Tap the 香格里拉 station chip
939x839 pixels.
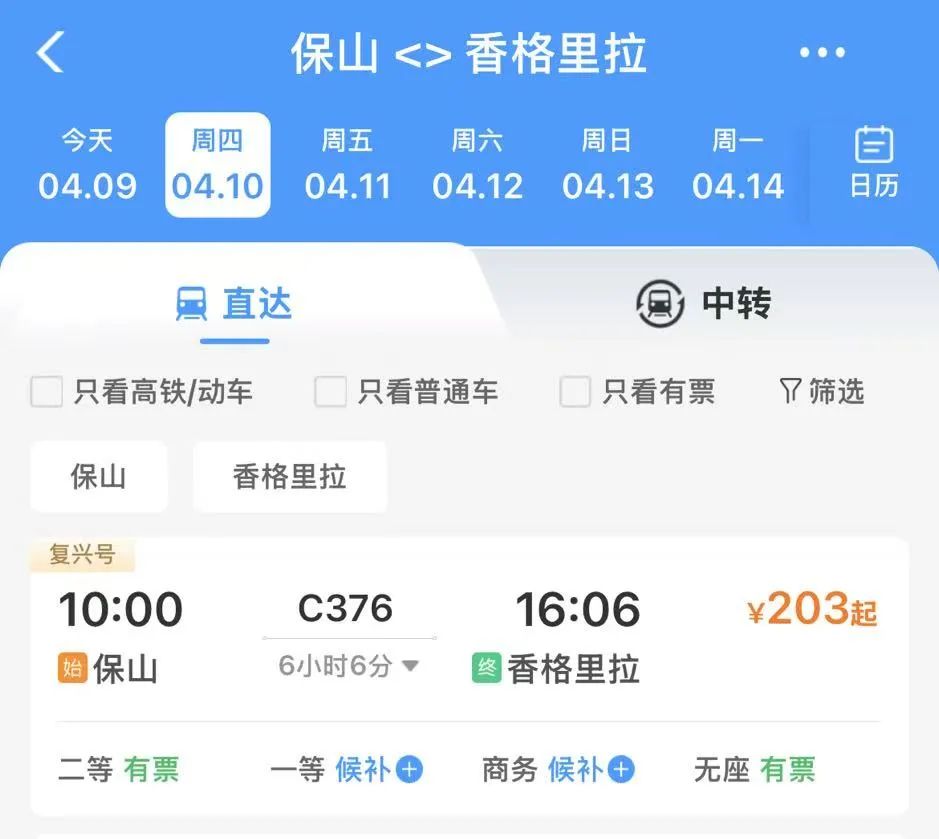pyautogui.click(x=289, y=477)
